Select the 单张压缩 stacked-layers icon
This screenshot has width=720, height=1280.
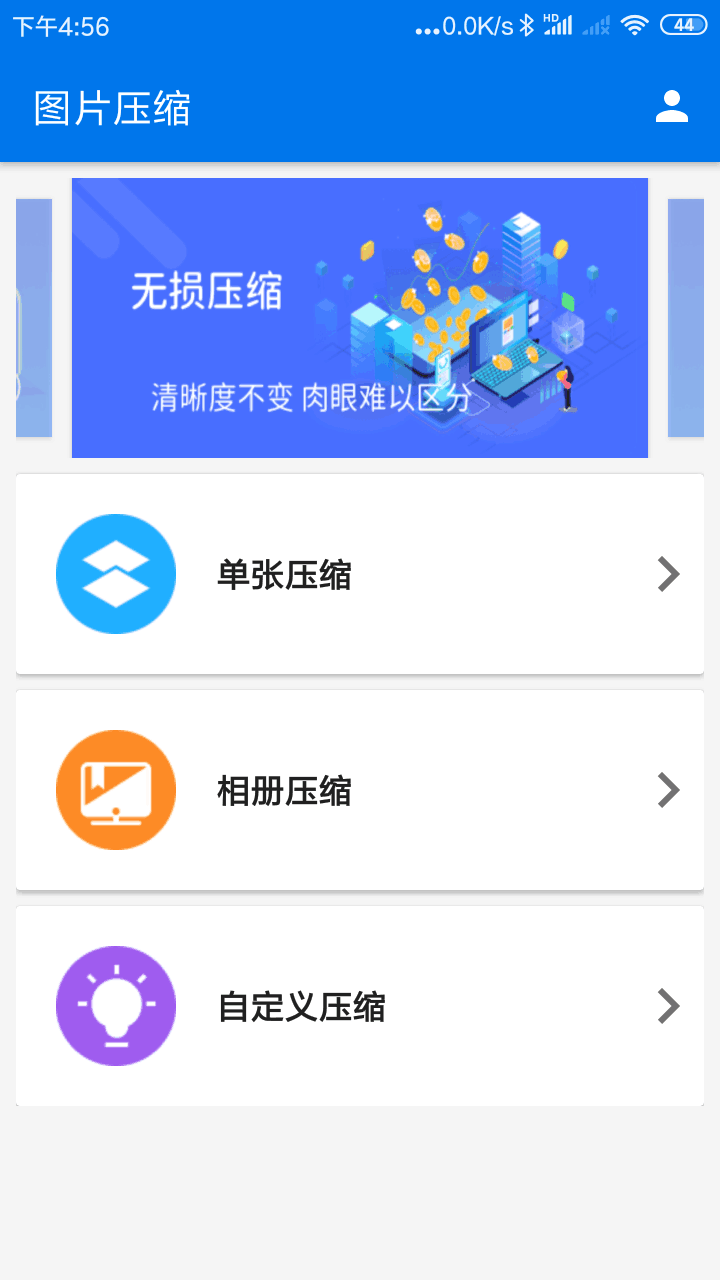point(115,573)
